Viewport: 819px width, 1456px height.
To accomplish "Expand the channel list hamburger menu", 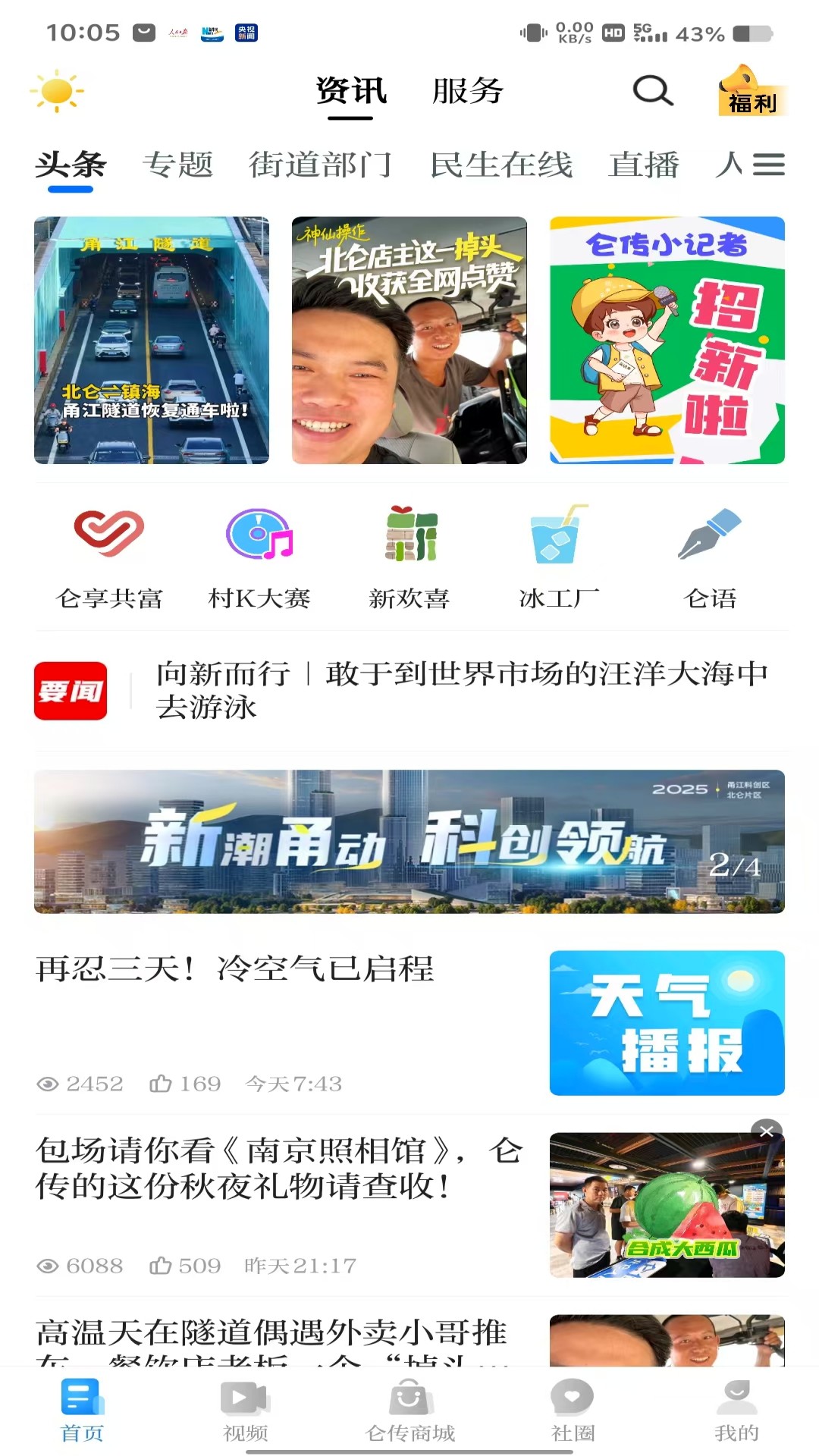I will tap(768, 163).
